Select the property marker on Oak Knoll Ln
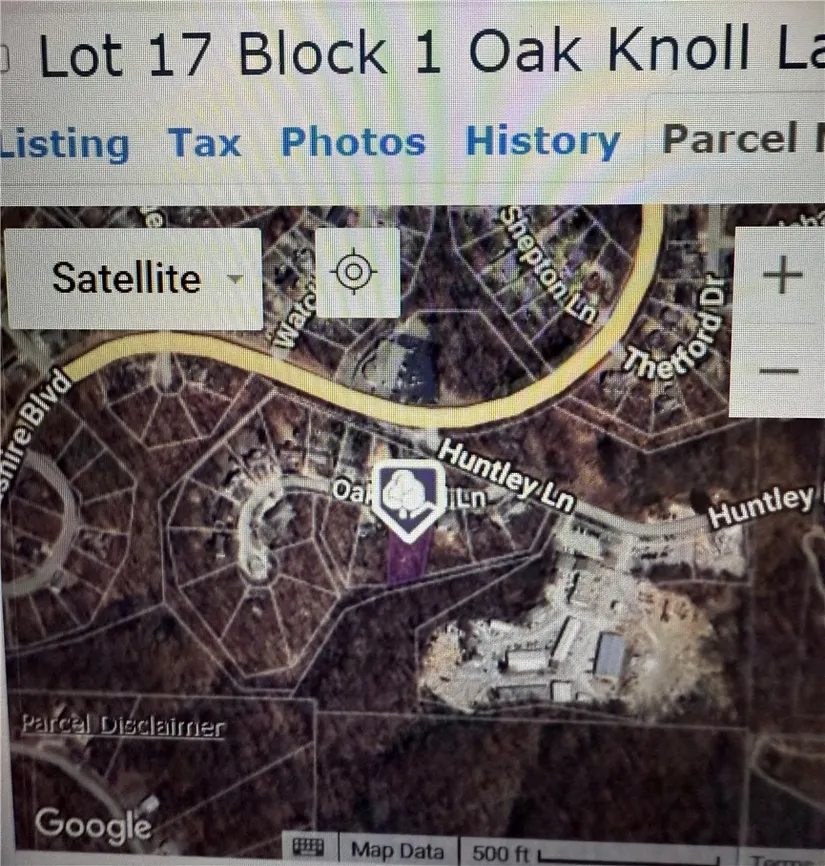The width and height of the screenshot is (825, 866). (x=408, y=496)
